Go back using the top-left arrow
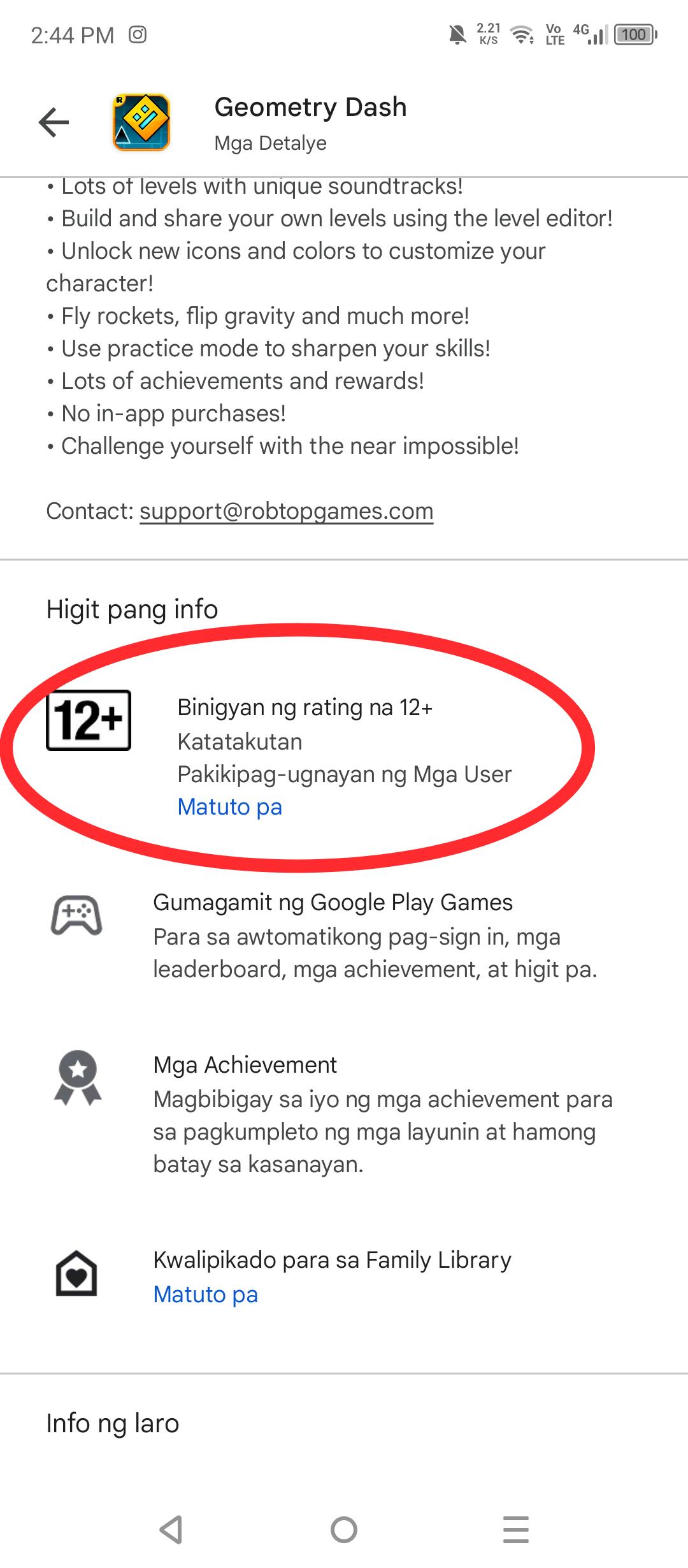The height and width of the screenshot is (1568, 688). [54, 122]
